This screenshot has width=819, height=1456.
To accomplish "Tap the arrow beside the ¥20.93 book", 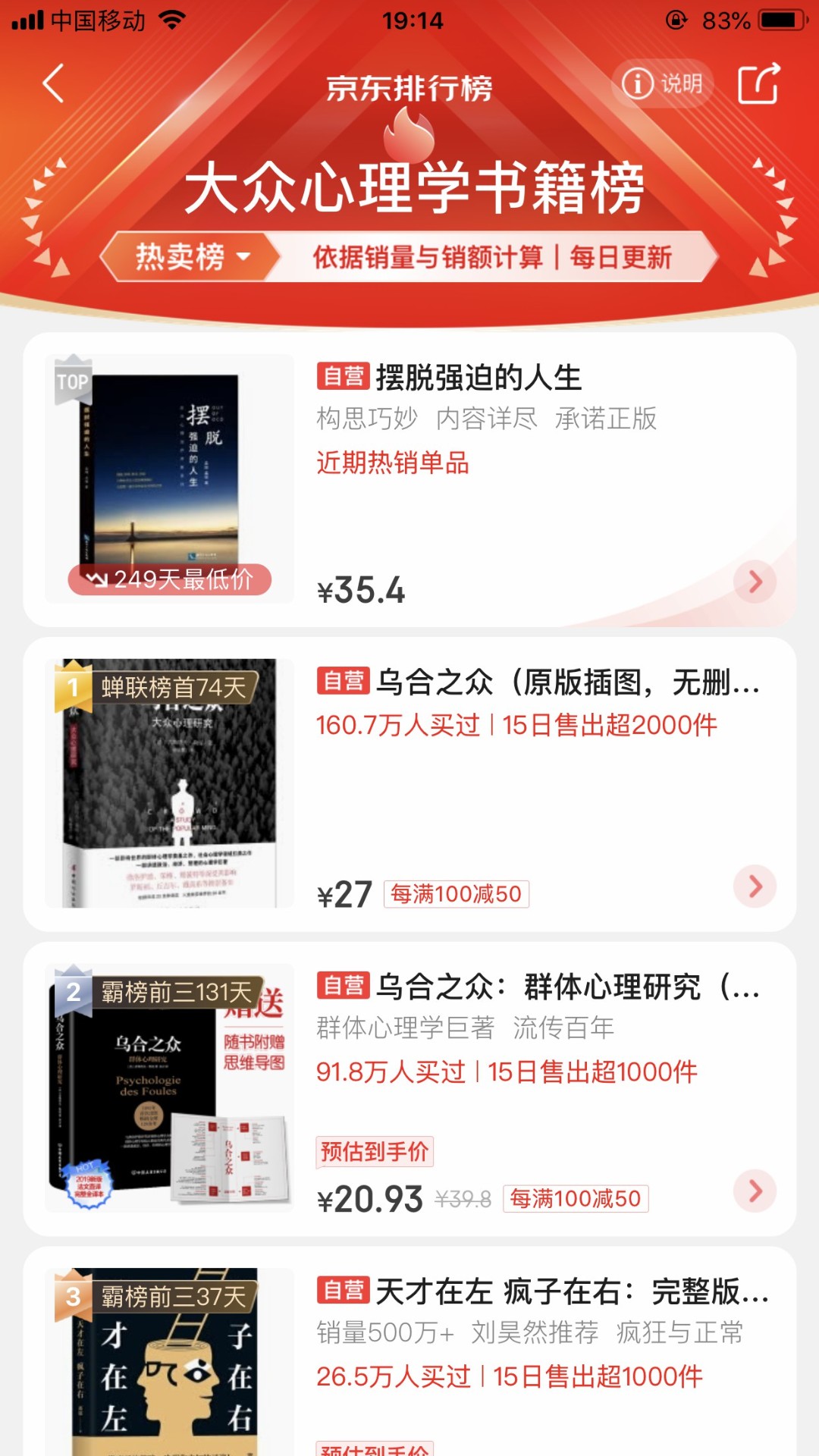I will click(x=755, y=1191).
